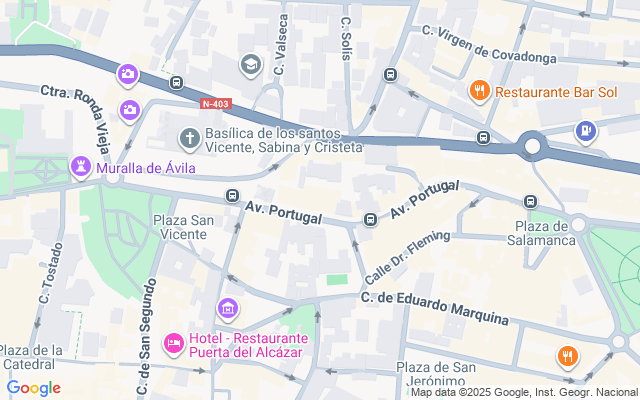Open Hotel - Restaurante Puerta del Alcázar marker
Screen dimensions: 640x400
174,344
